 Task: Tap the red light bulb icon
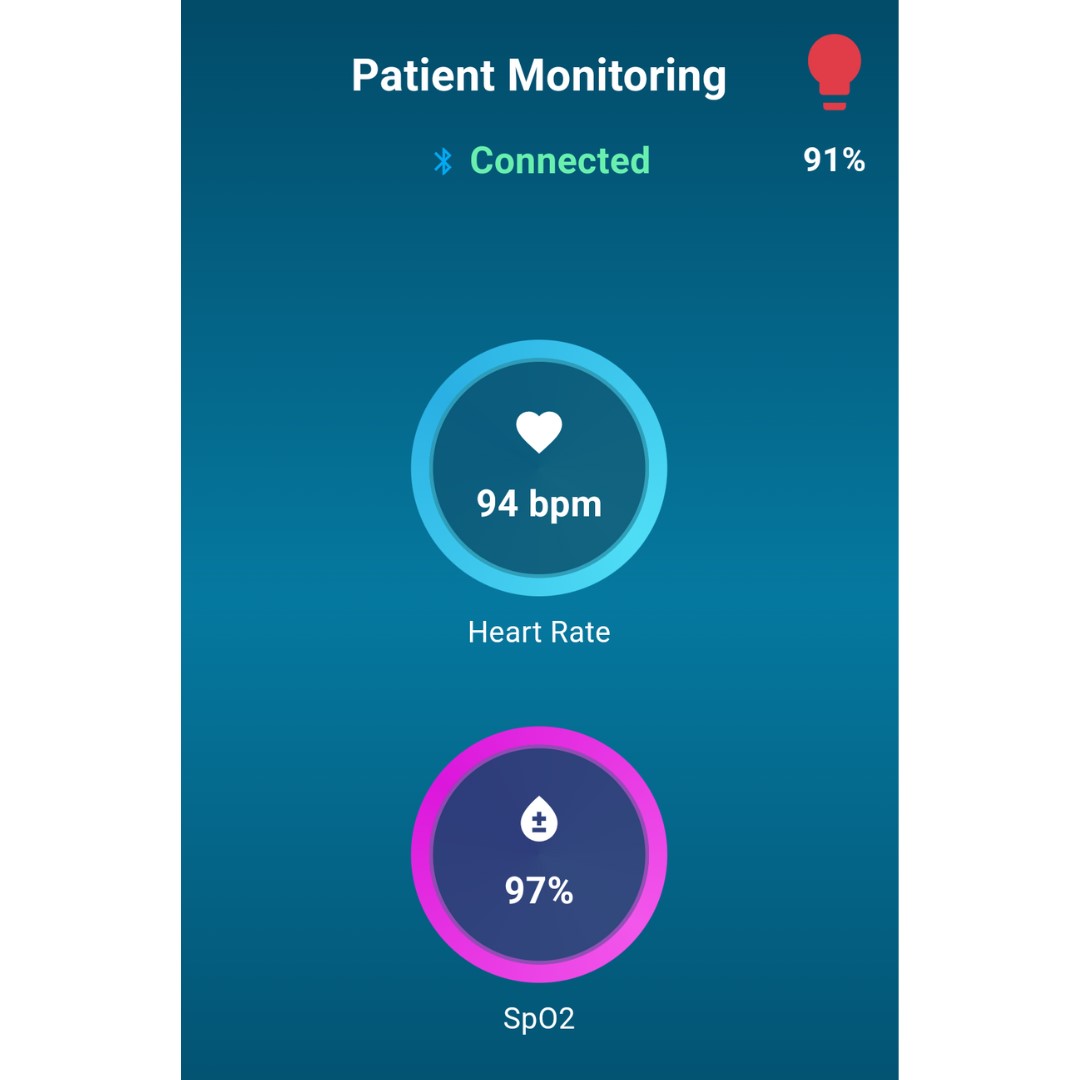pyautogui.click(x=834, y=70)
